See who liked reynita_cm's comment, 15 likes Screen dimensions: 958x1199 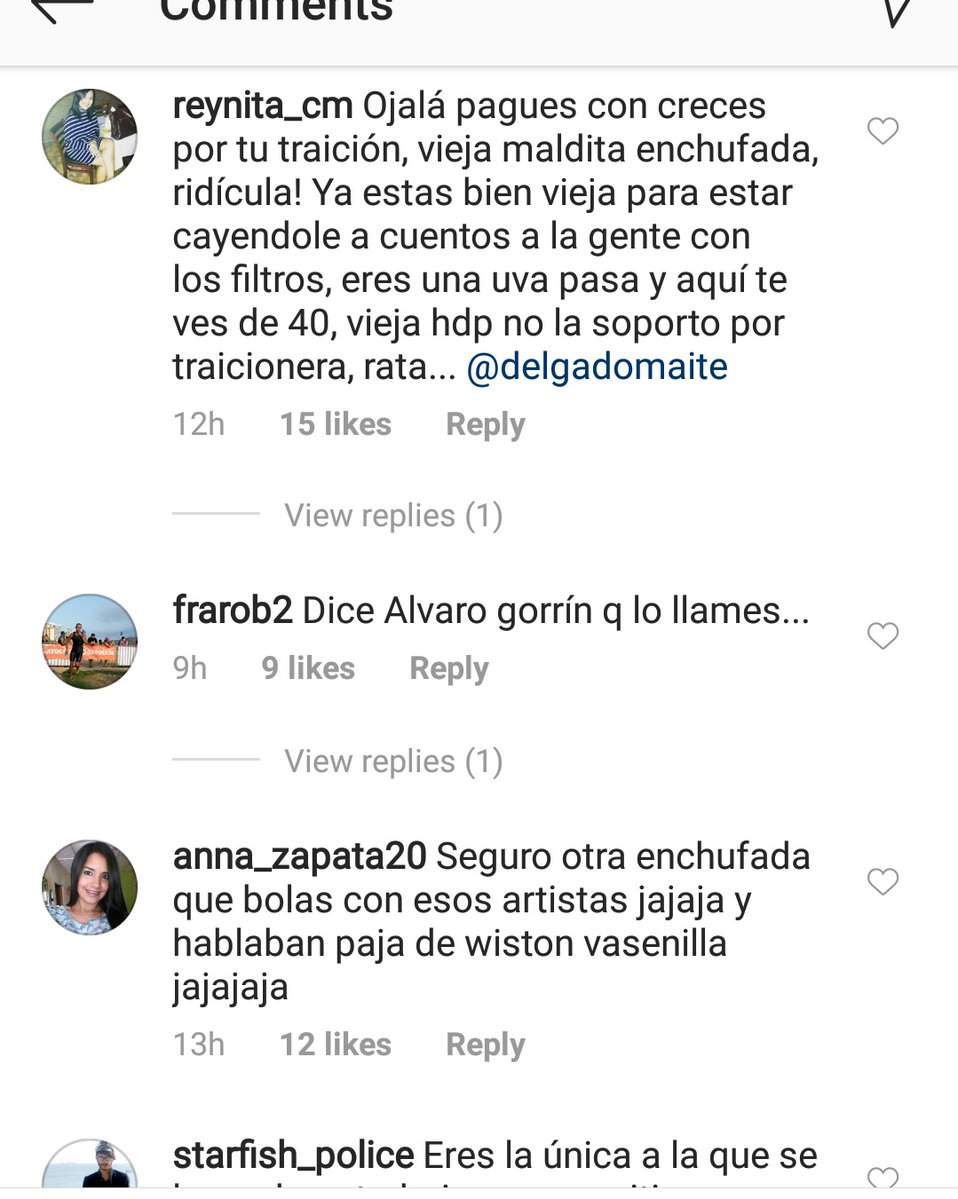[x=335, y=425]
